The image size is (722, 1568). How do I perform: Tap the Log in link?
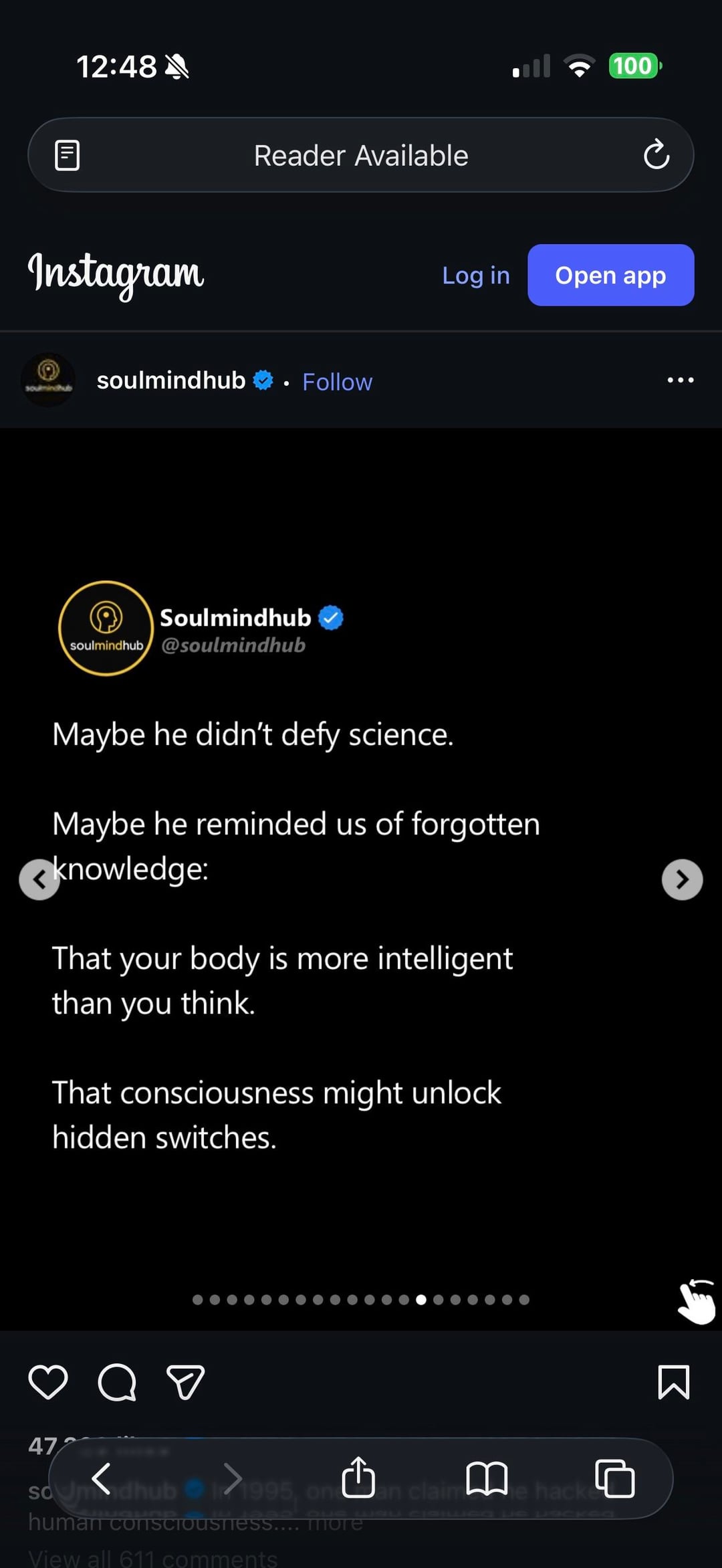[475, 275]
